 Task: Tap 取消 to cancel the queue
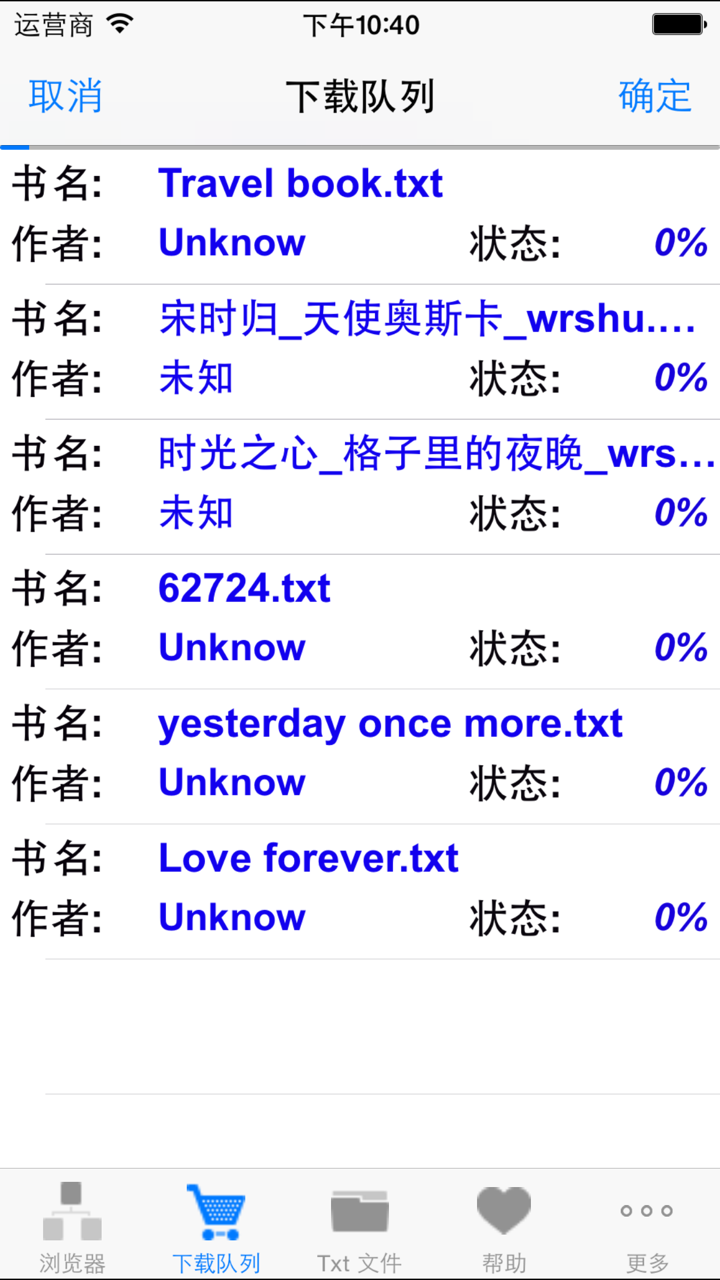click(x=64, y=96)
